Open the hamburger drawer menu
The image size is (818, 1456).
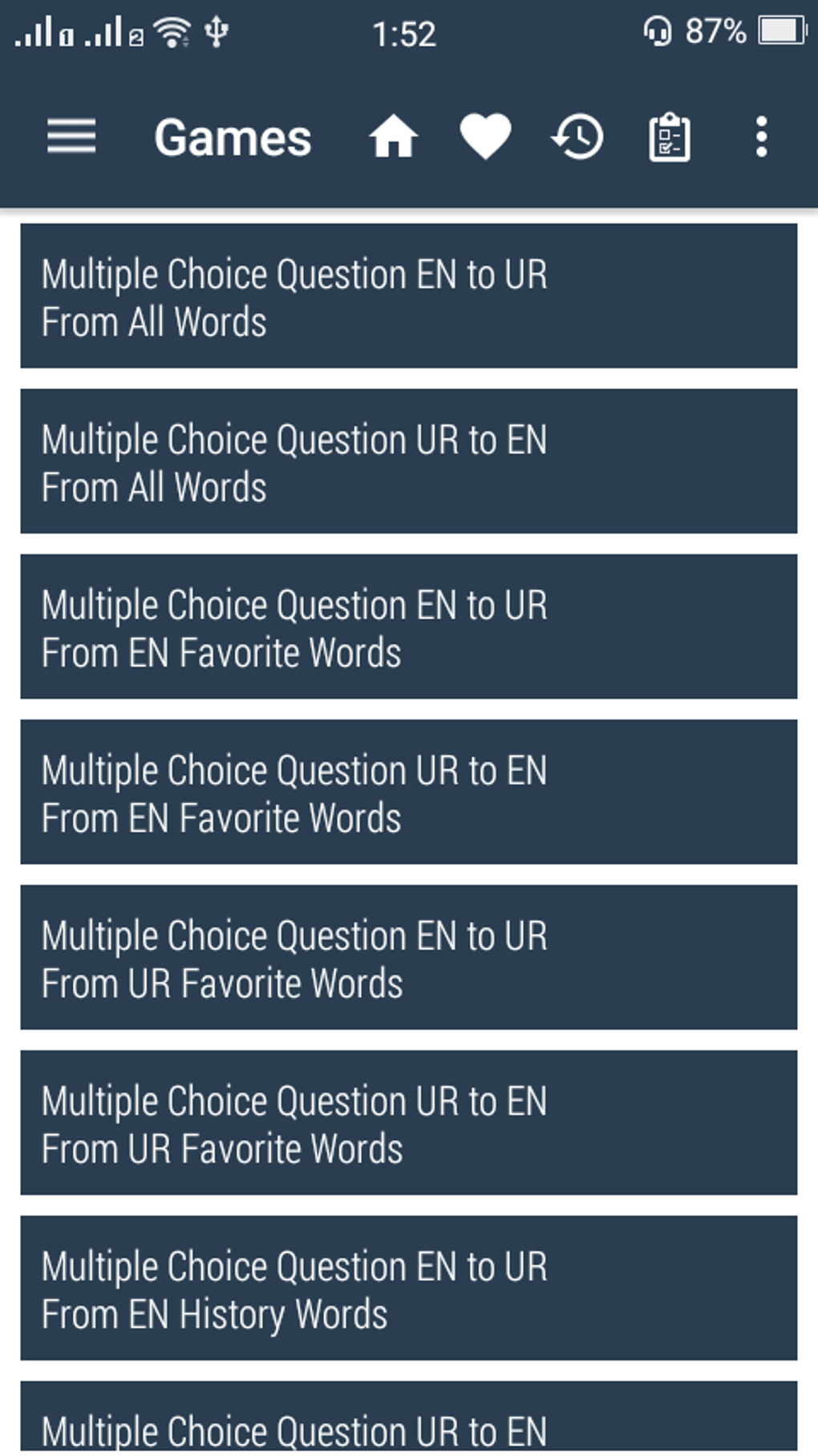point(71,136)
